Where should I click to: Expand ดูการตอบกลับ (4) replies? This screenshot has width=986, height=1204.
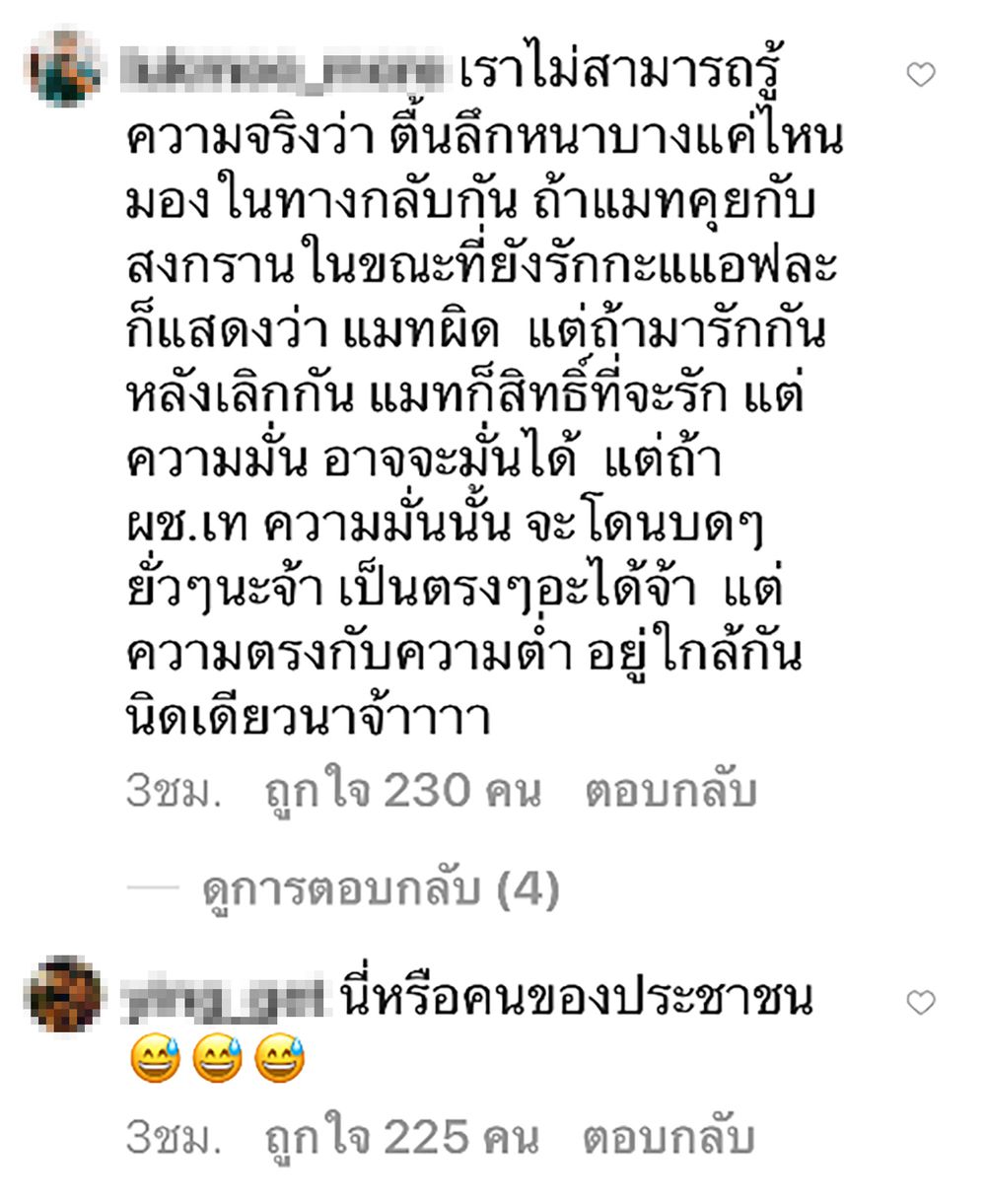click(380, 890)
